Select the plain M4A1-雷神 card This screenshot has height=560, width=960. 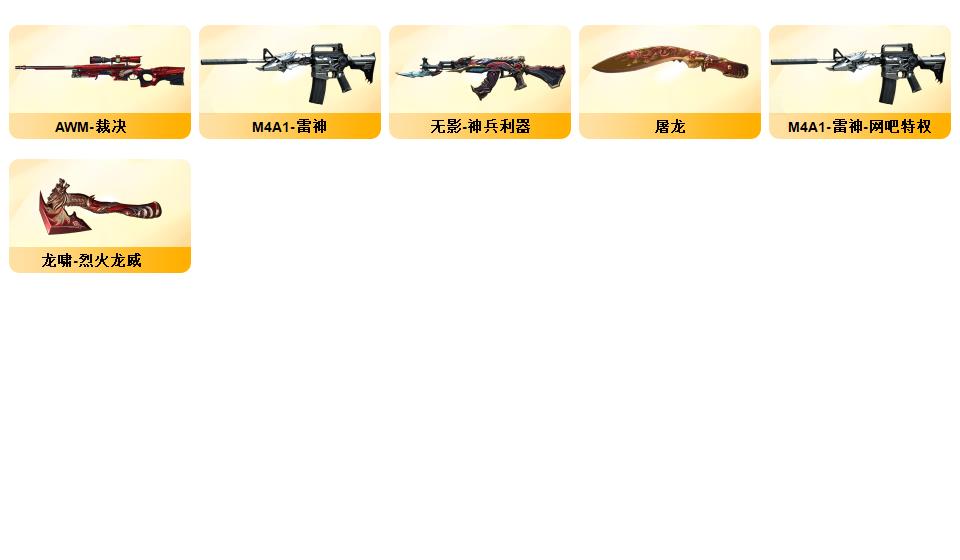[x=290, y=82]
